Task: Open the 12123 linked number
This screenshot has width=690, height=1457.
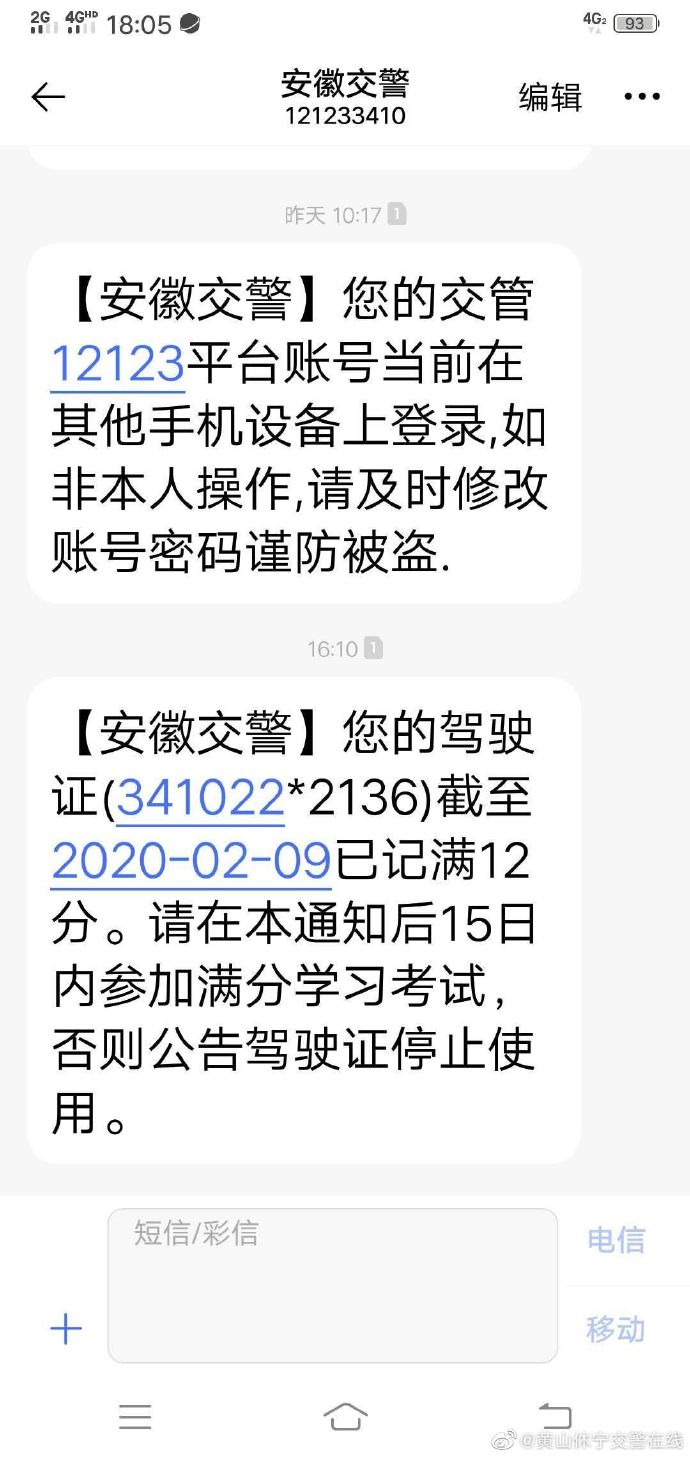Action: click(118, 363)
